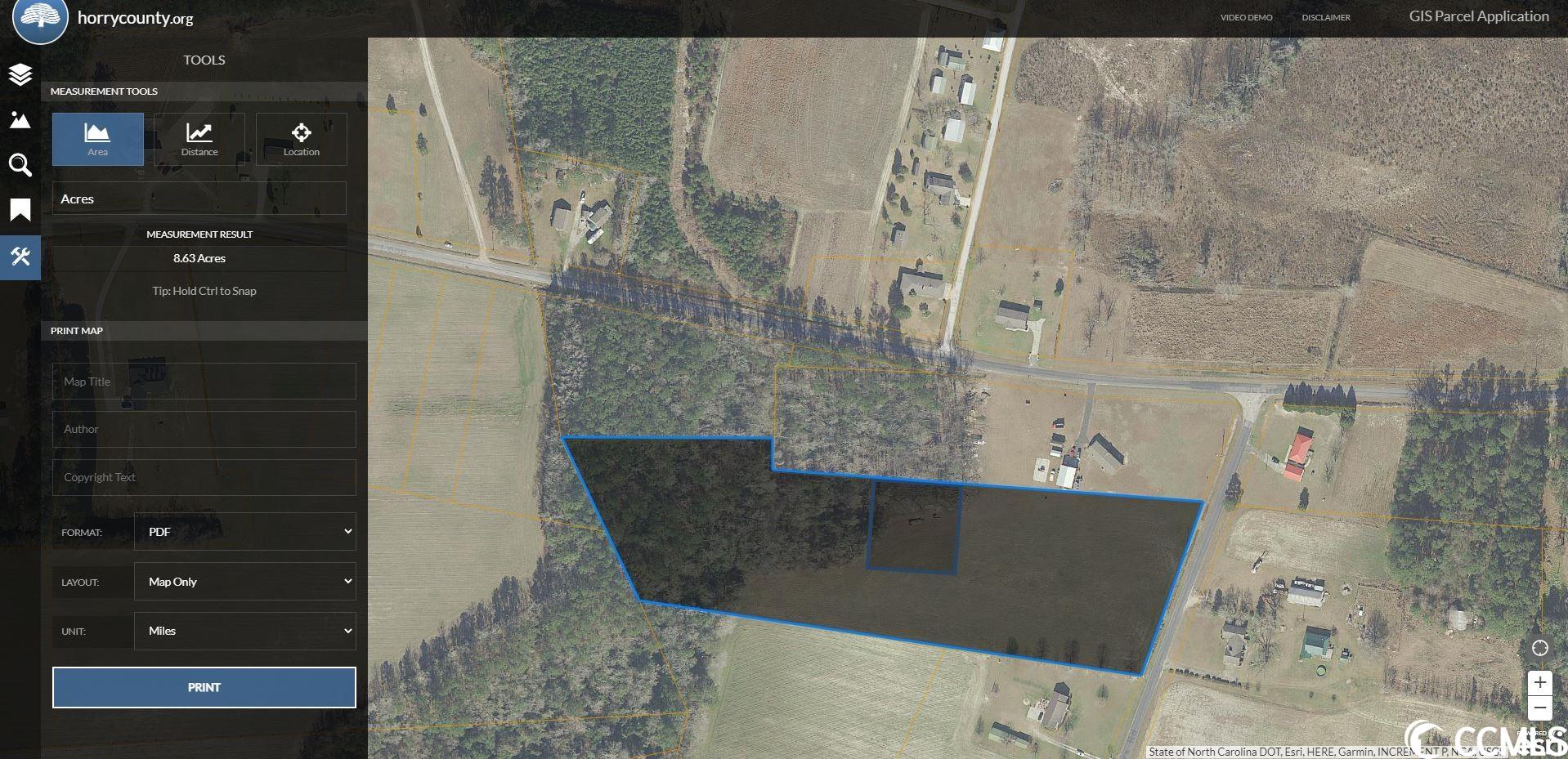Focus the Map Title field
Viewport: 1568px width, 759px height.
click(x=204, y=382)
